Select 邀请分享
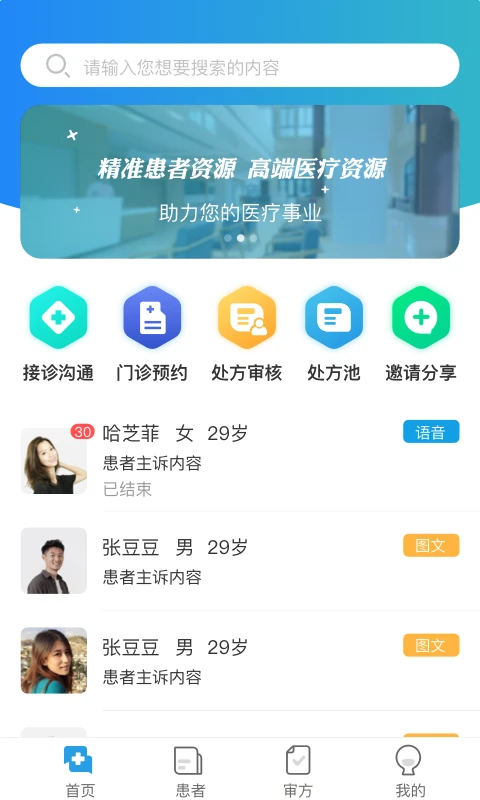Viewport: 480px width, 800px height. click(x=421, y=335)
